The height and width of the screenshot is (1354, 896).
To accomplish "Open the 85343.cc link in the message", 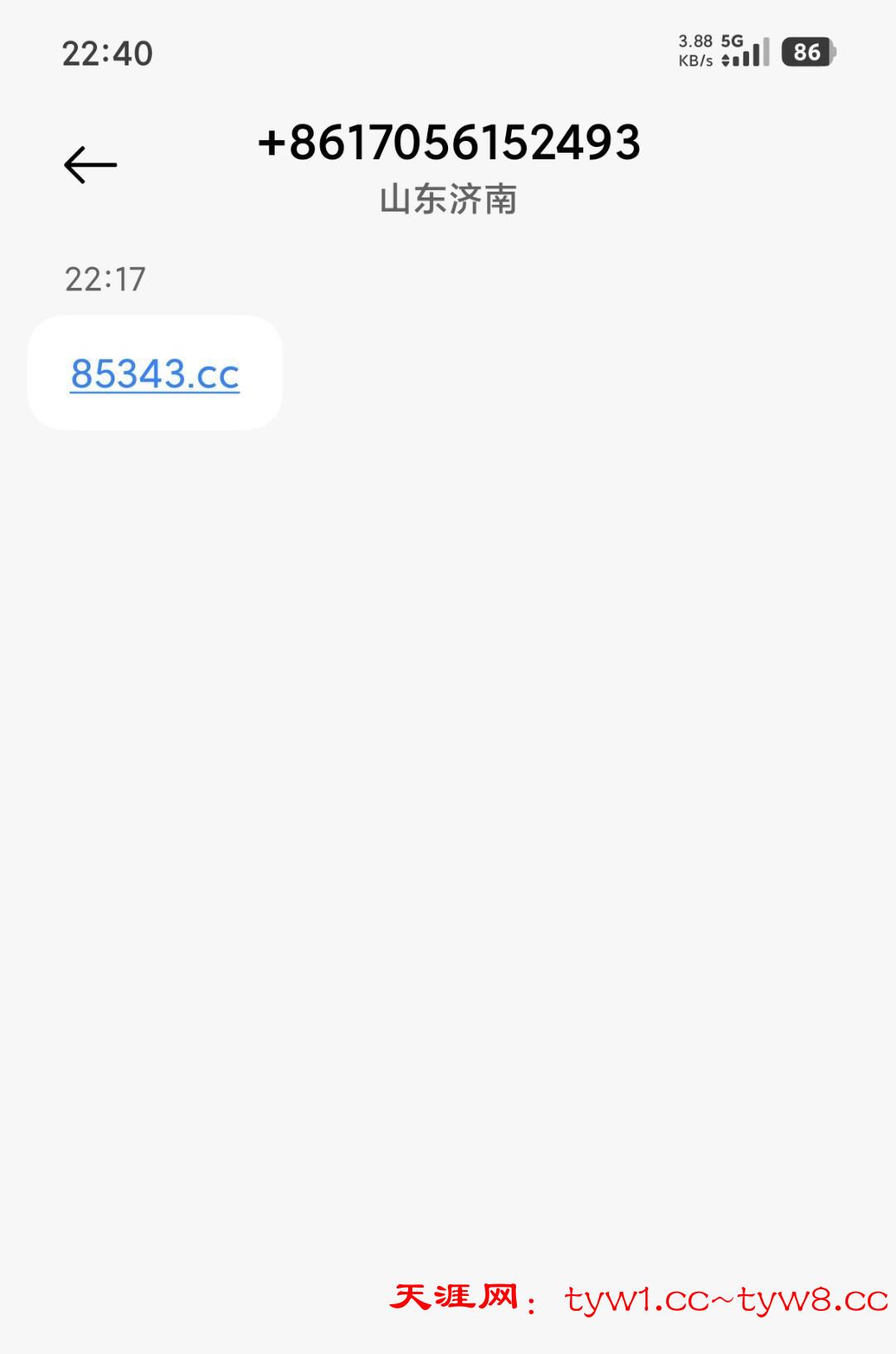I will tap(155, 373).
